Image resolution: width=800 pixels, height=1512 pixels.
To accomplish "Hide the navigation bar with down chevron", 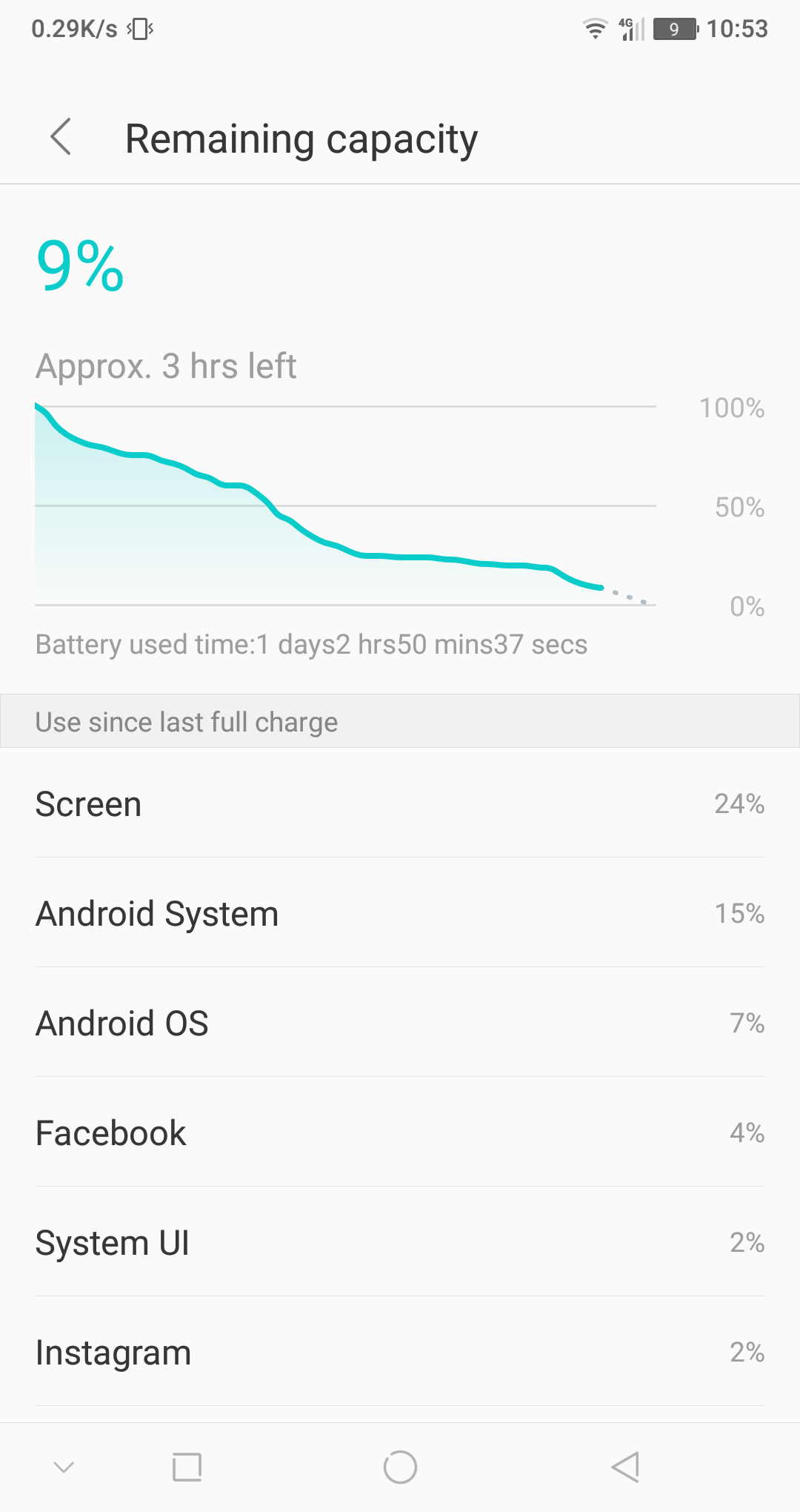I will pyautogui.click(x=64, y=1467).
